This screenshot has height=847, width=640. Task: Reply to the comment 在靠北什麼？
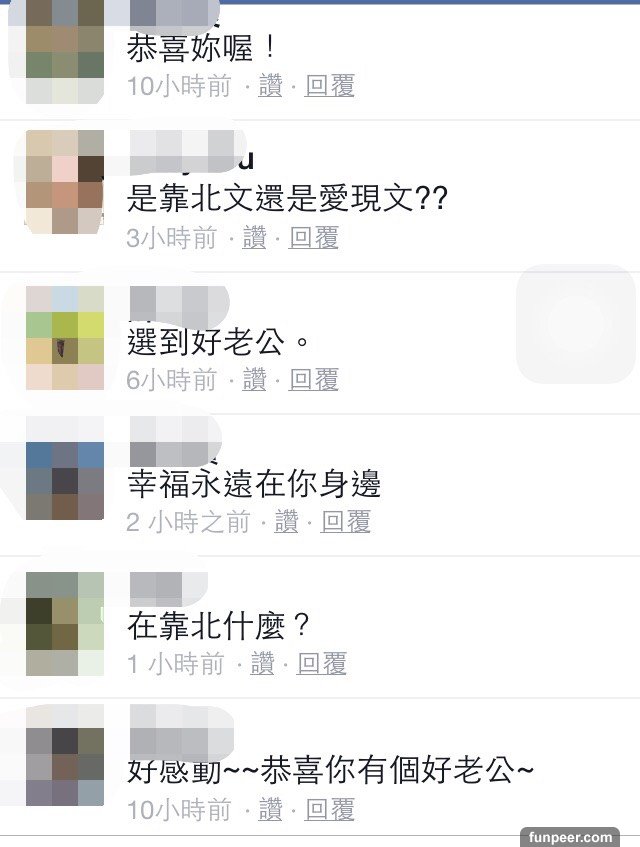(x=322, y=664)
